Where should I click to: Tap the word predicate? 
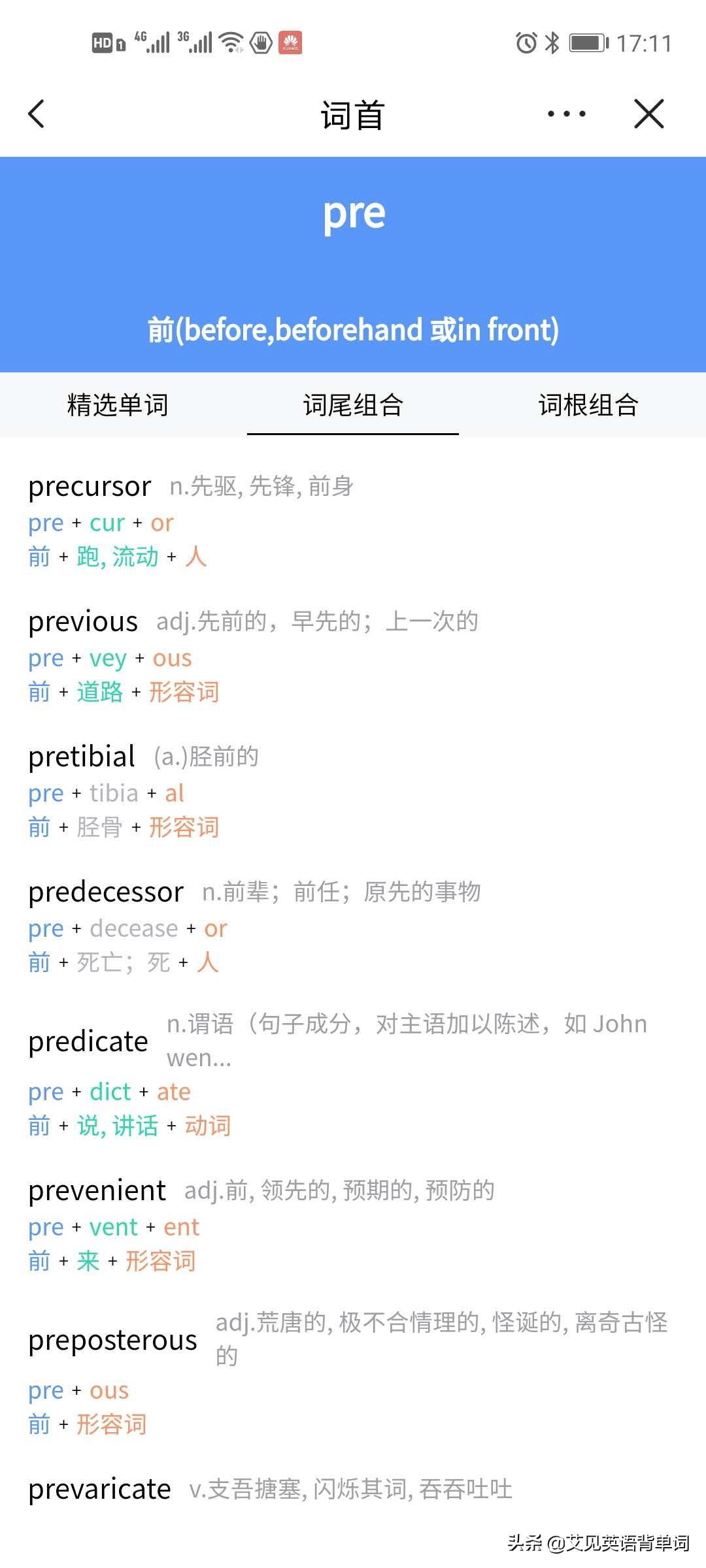click(87, 1041)
